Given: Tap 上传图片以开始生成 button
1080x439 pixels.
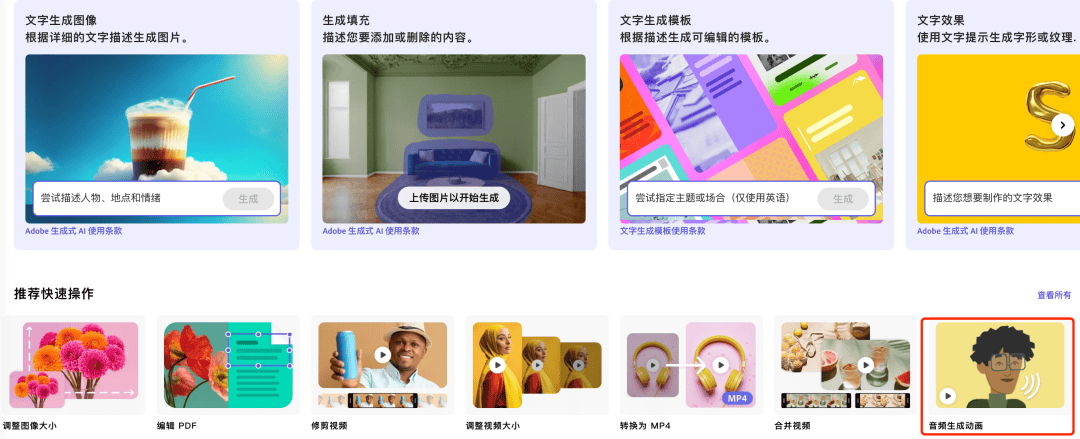Looking at the screenshot, I should pos(454,198).
